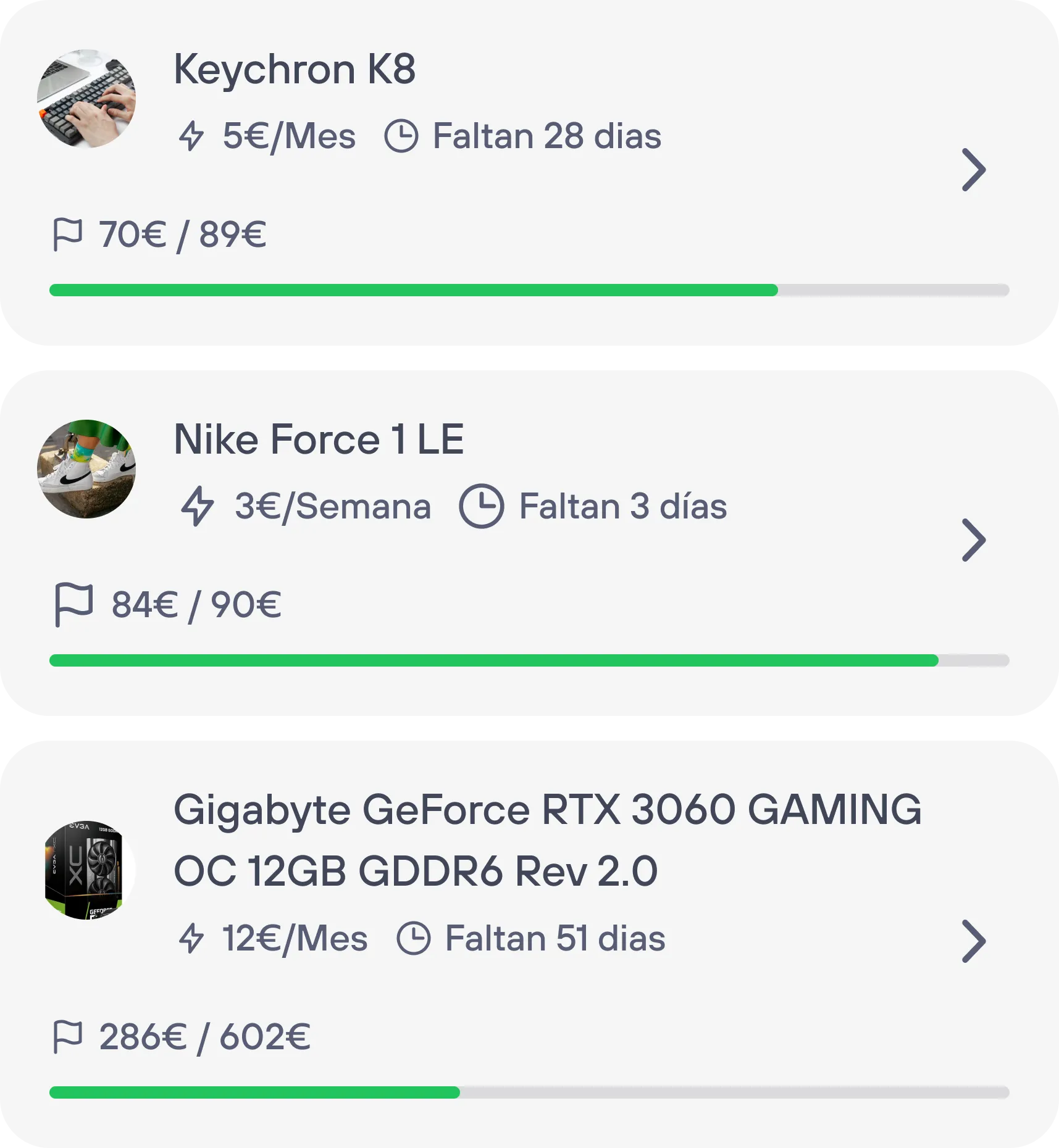Screen dimensions: 1059x1148
Task: Click the lightning icon next to 3€/Semana
Action: pos(196,507)
